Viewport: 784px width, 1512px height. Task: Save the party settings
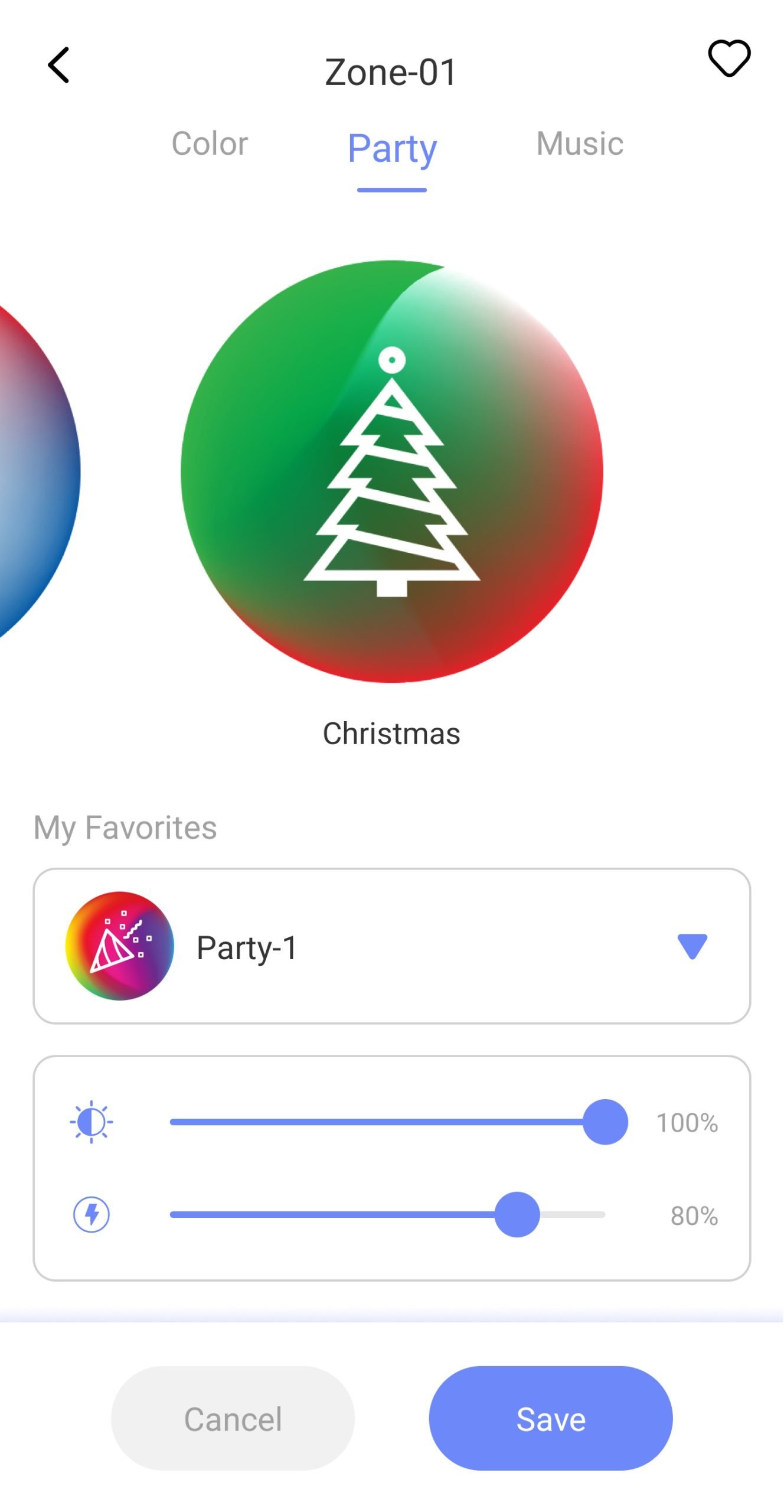pyautogui.click(x=550, y=1419)
